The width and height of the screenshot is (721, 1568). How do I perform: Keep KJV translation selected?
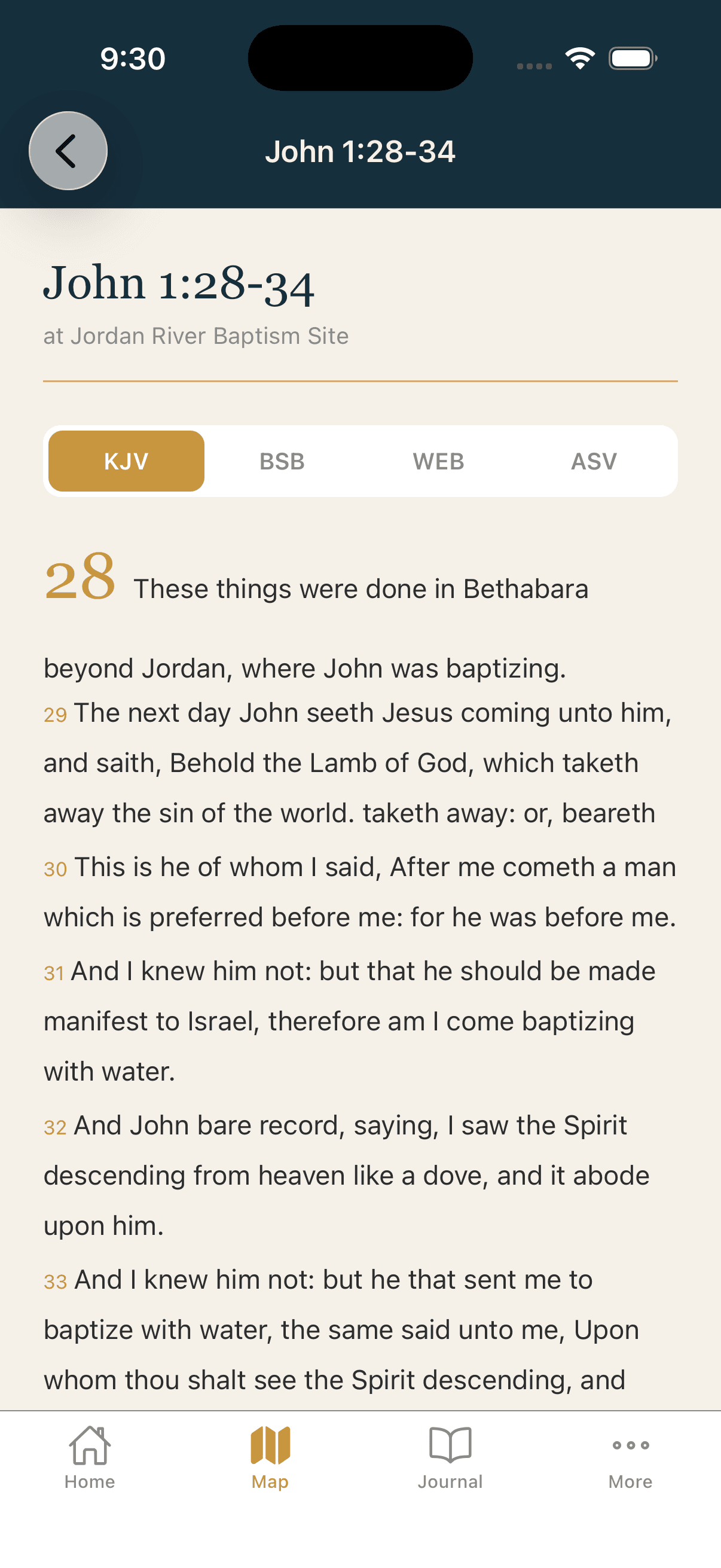tap(126, 461)
